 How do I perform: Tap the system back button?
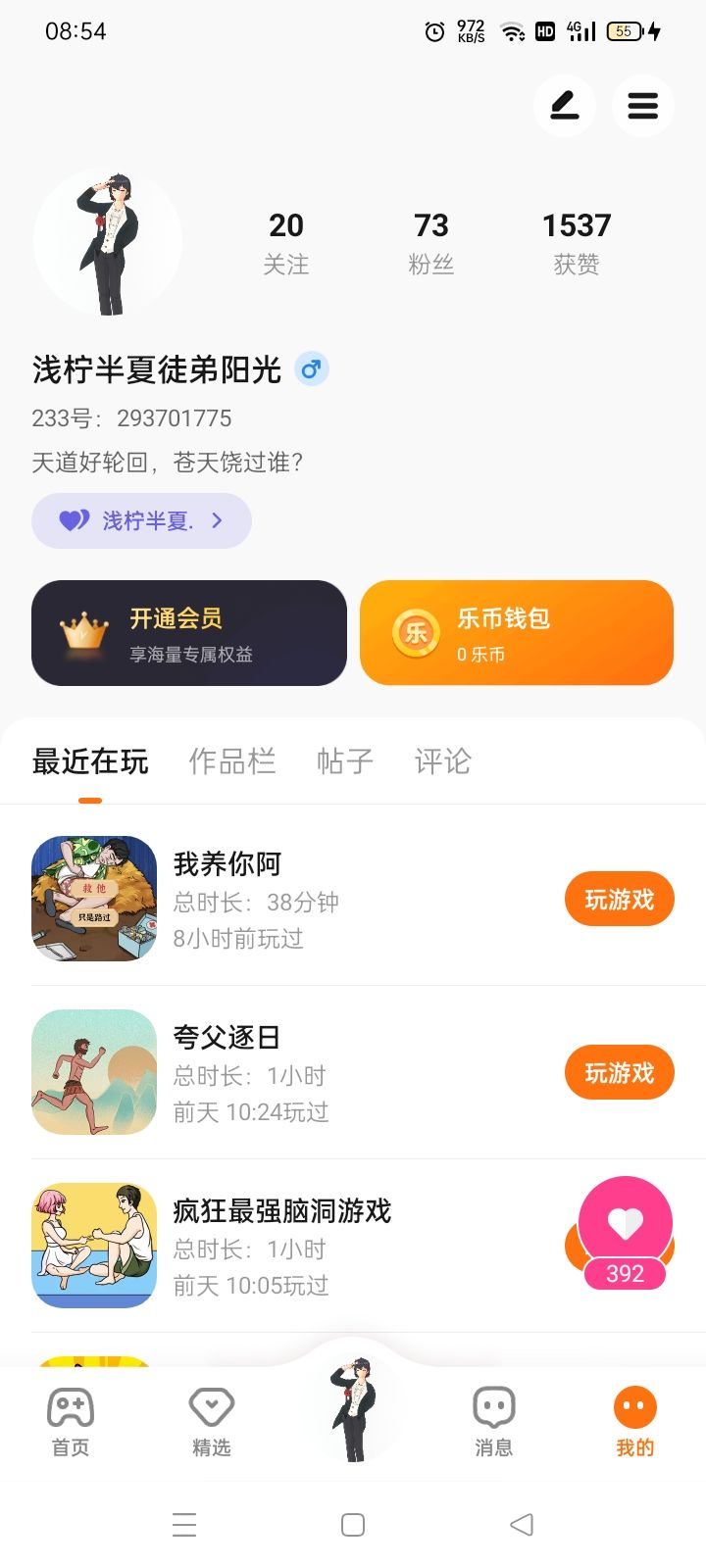pos(522,1525)
